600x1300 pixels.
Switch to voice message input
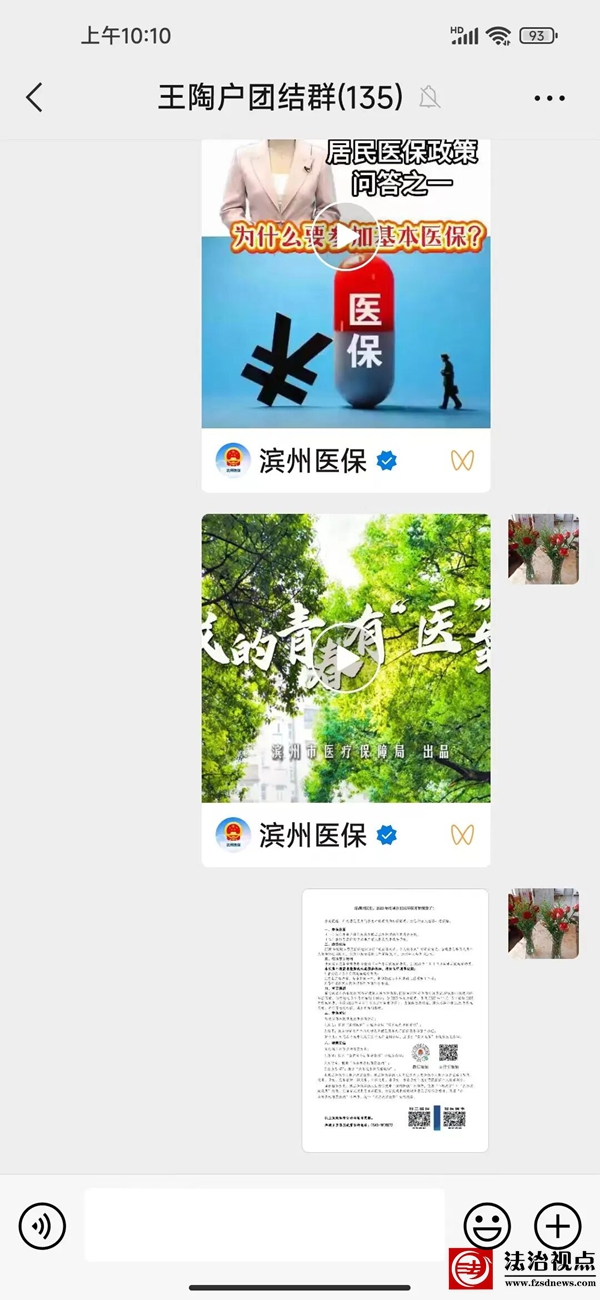(x=42, y=1225)
